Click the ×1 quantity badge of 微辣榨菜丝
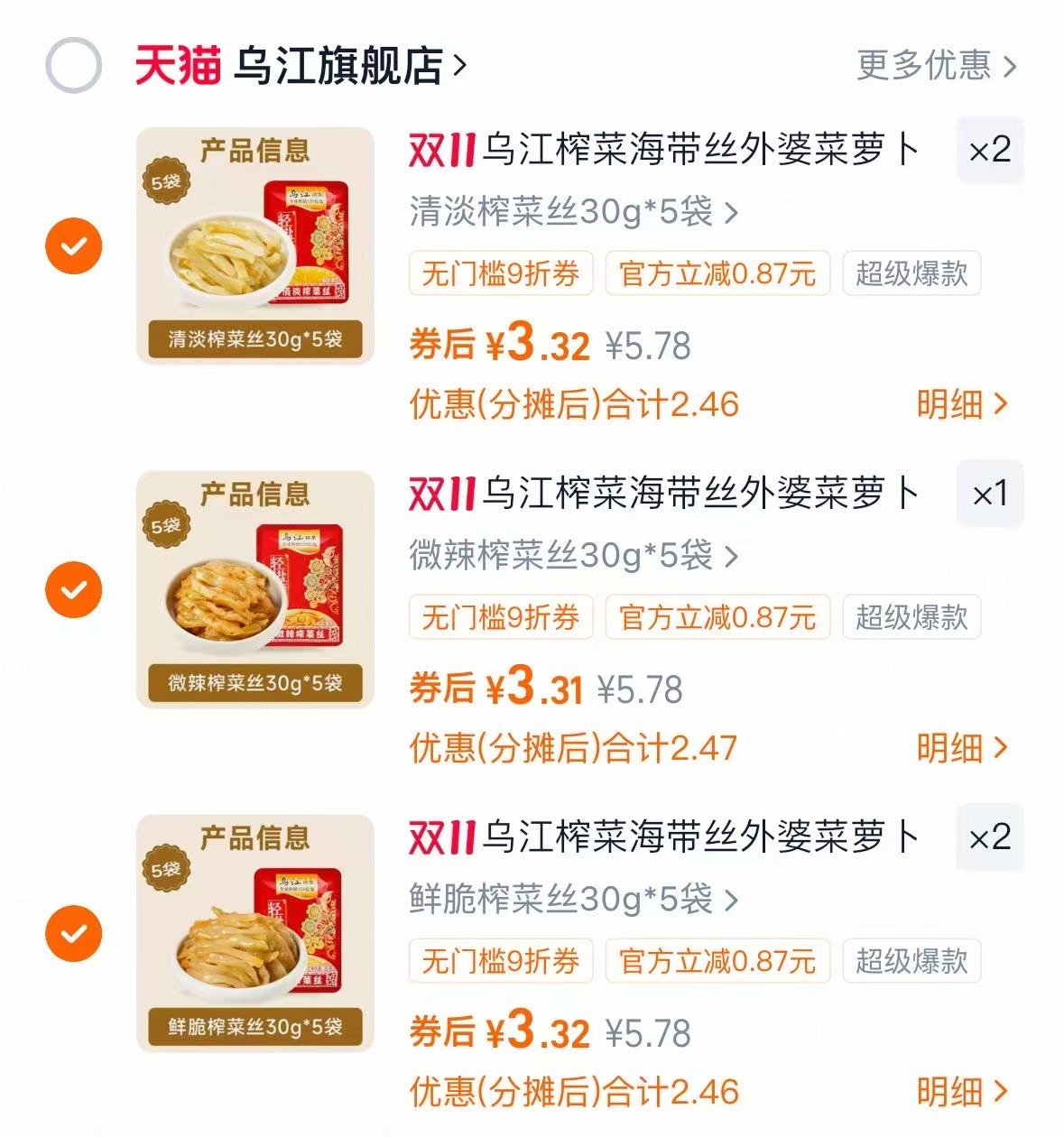Viewport: 1064px width, 1137px height. coord(989,495)
